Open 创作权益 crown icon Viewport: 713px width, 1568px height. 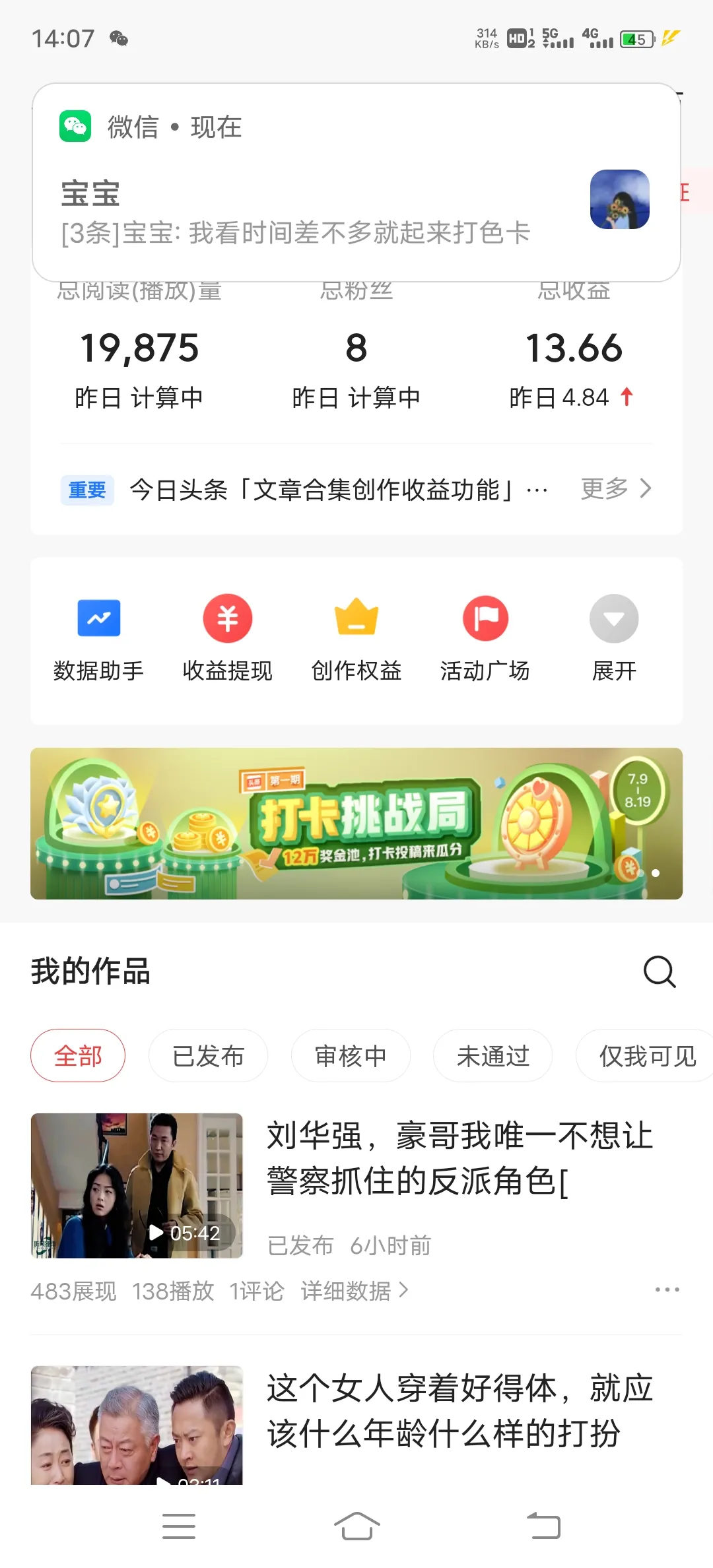tap(356, 637)
